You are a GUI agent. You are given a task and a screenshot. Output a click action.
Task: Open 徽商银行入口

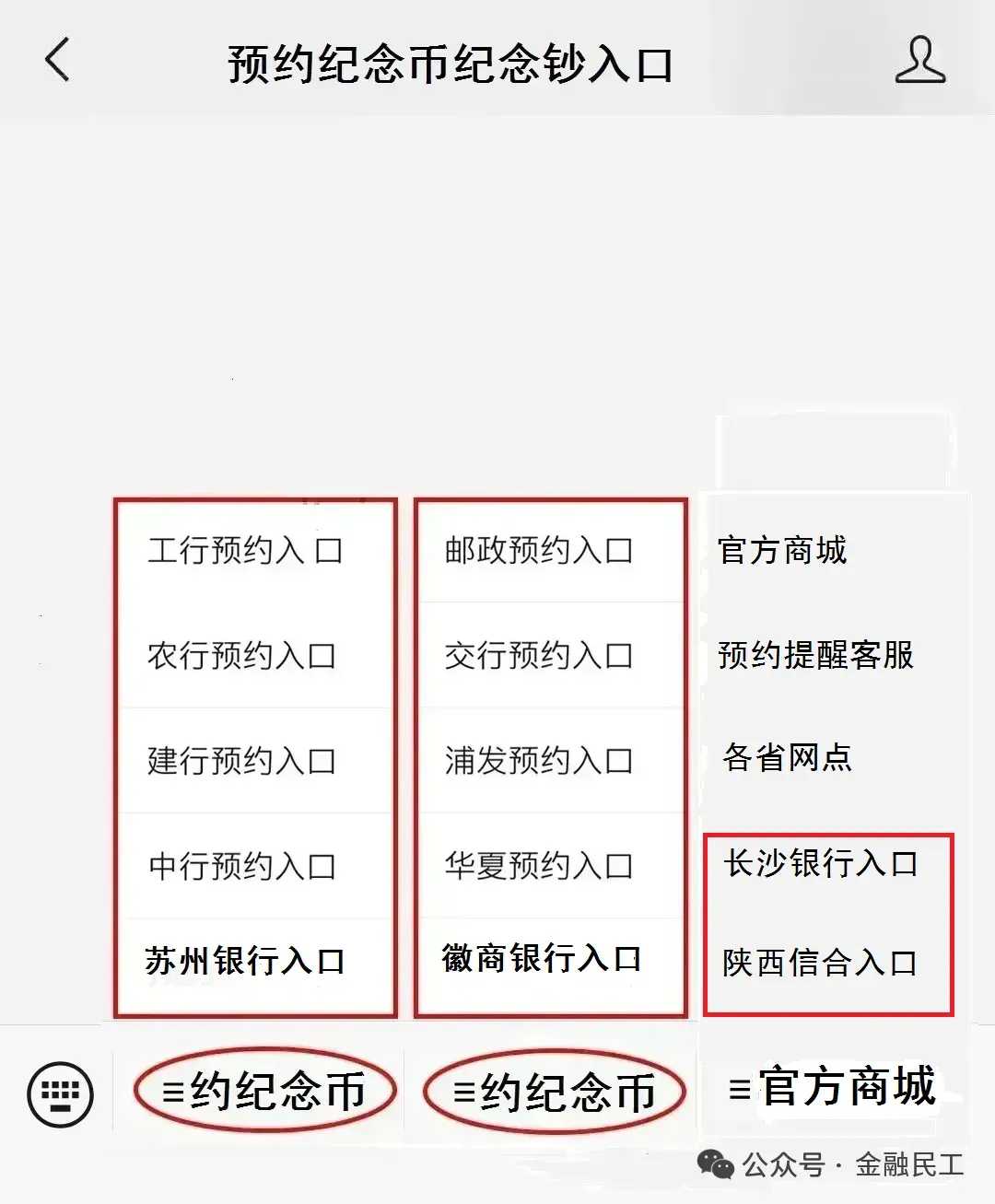(542, 958)
